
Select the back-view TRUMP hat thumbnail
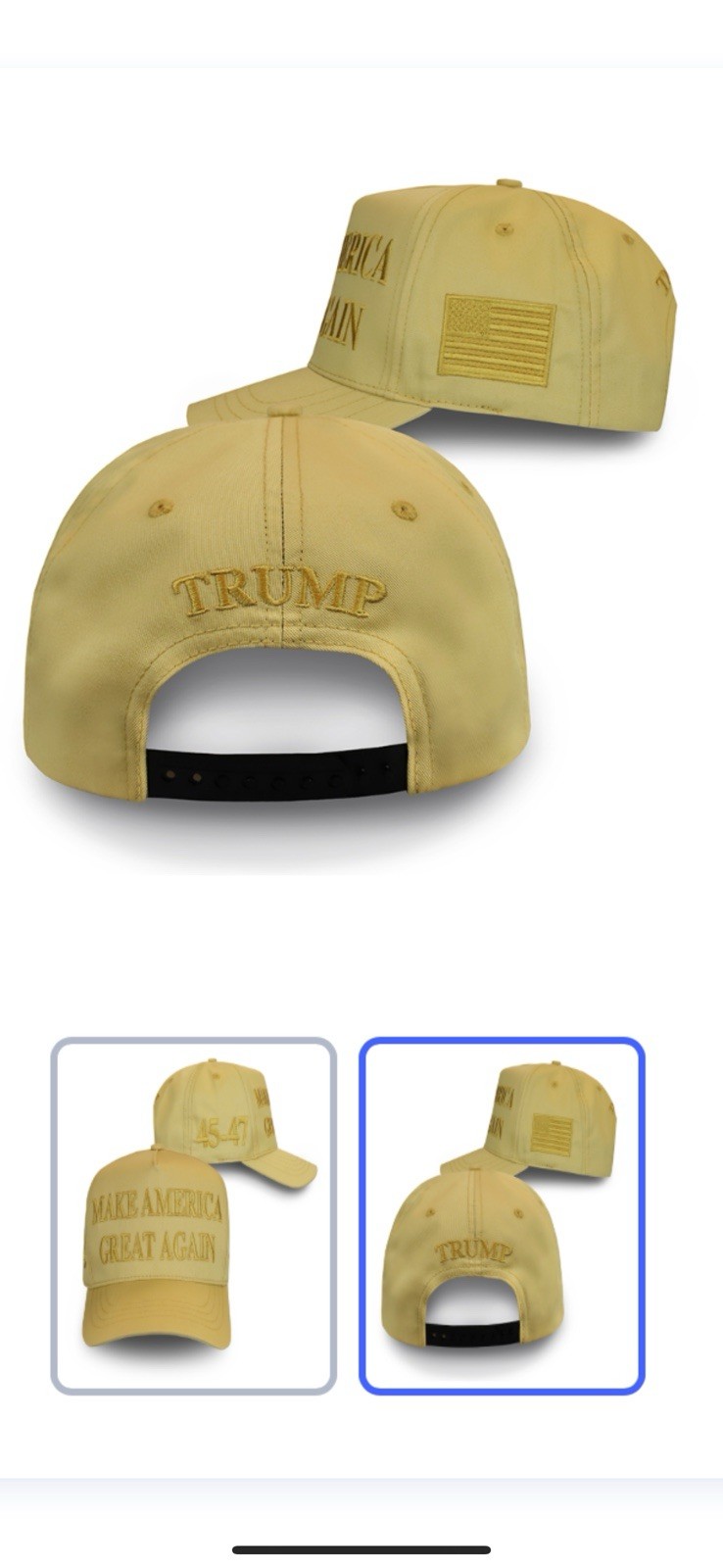[x=502, y=1215]
